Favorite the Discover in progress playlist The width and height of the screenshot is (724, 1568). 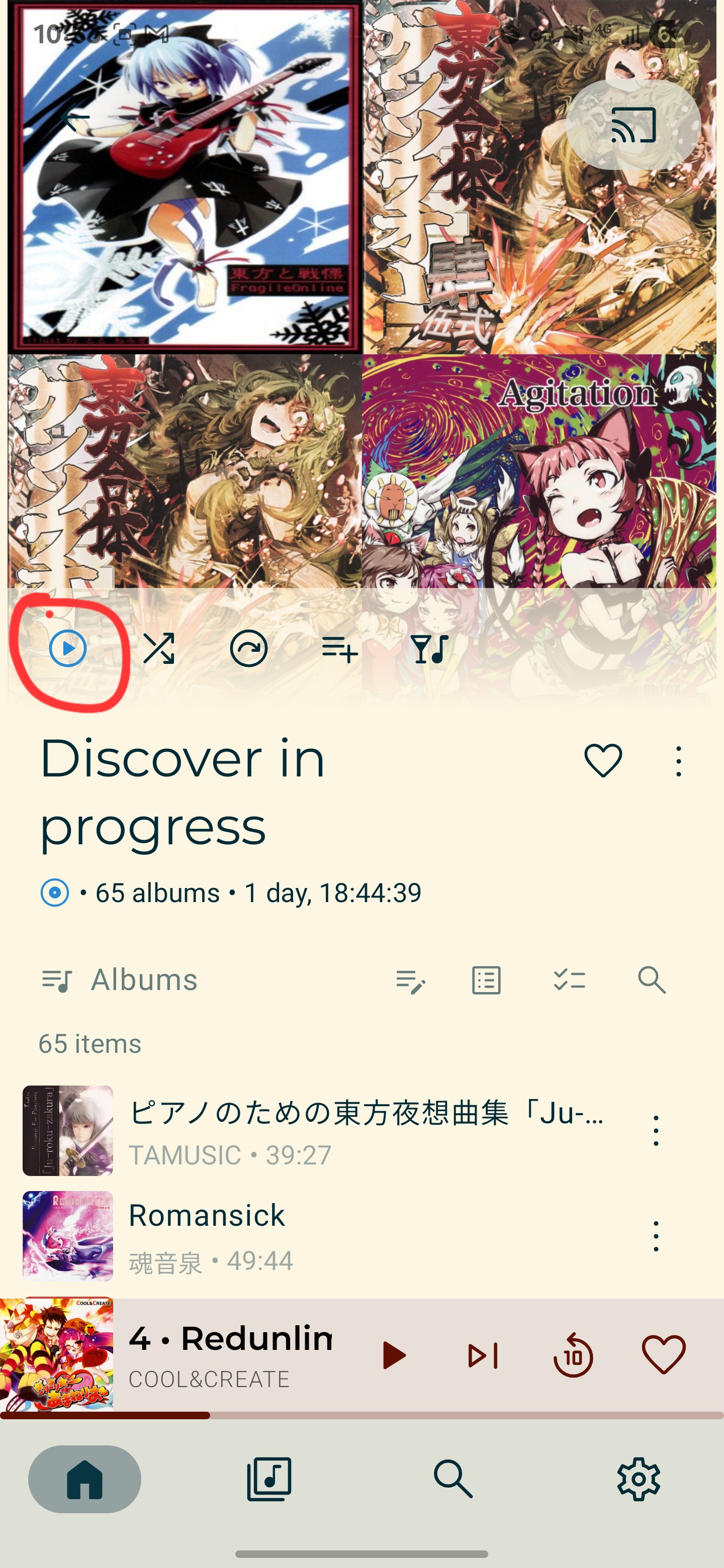(603, 760)
